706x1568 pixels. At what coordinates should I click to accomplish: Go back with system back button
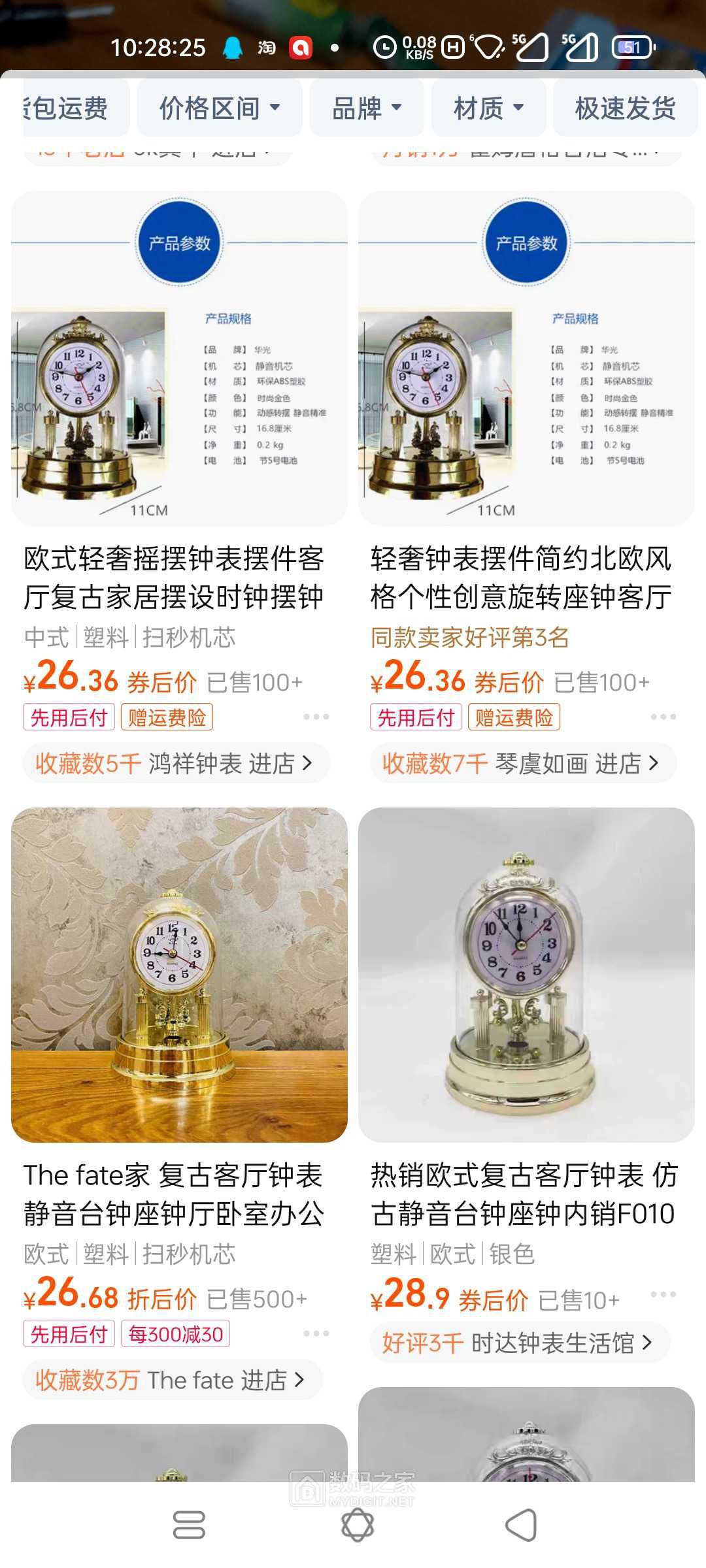521,1526
